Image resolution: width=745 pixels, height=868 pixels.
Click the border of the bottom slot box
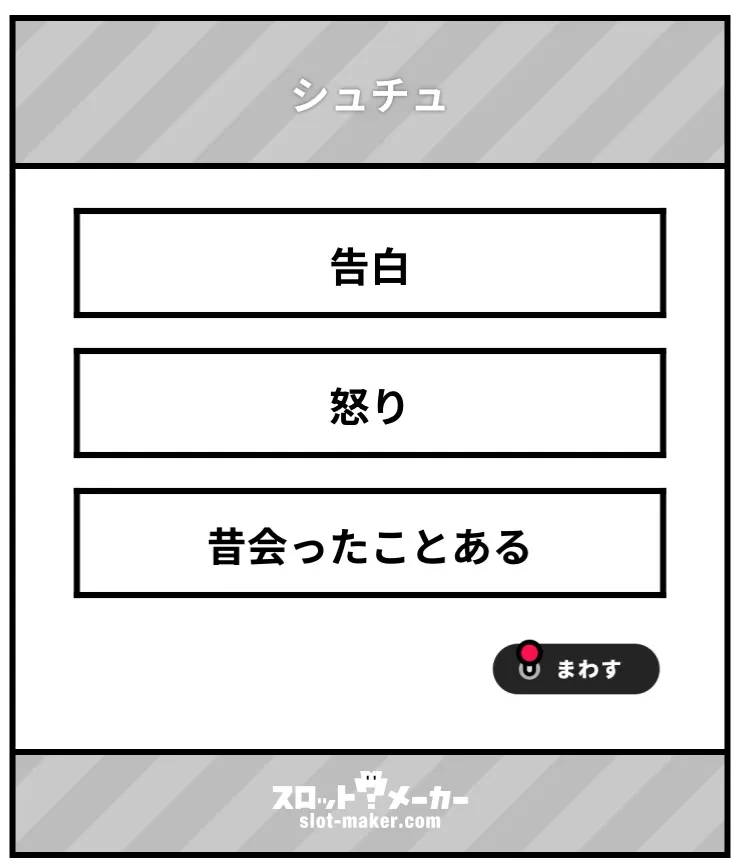pos(372,592)
